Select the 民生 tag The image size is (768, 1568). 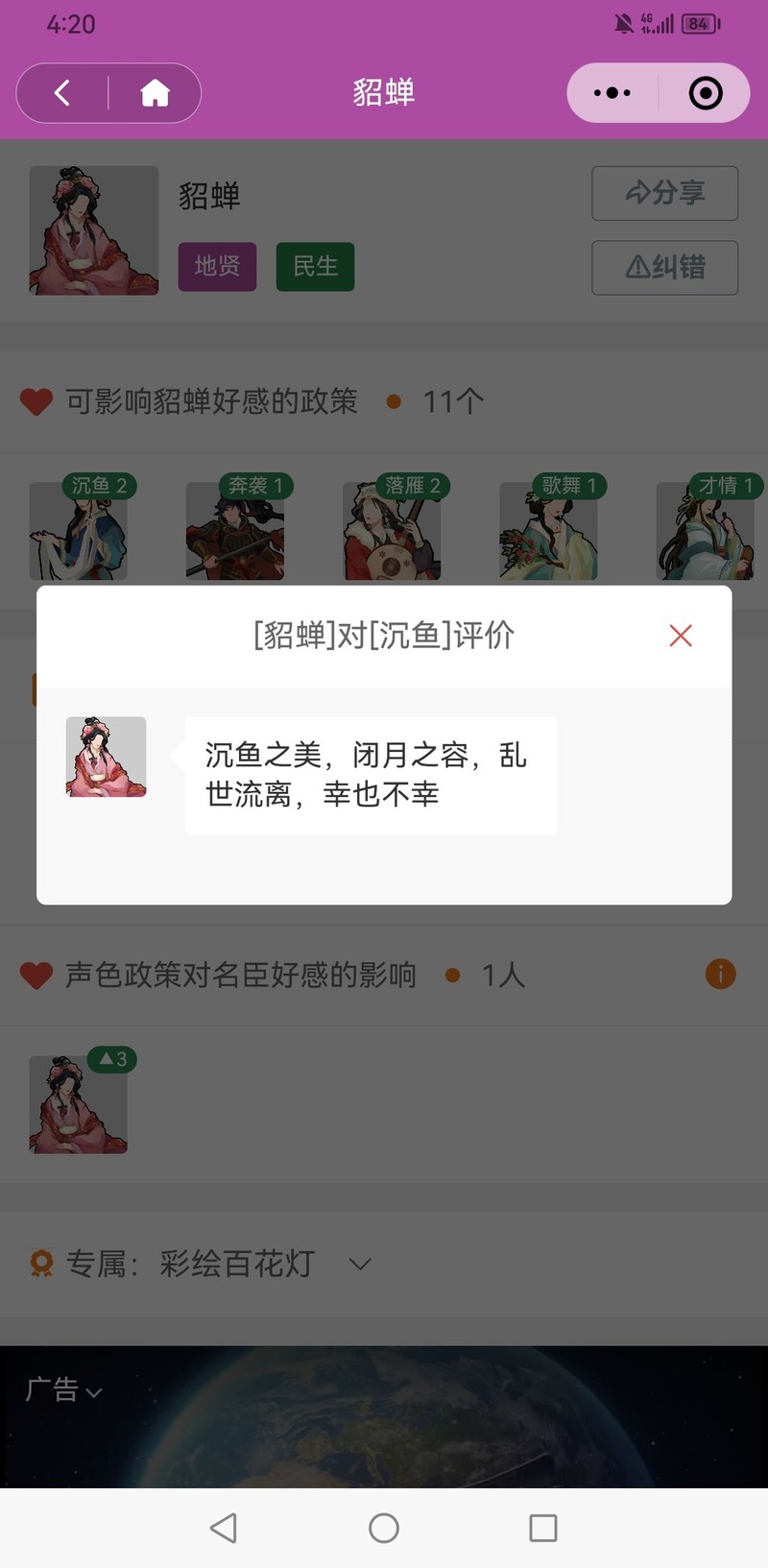tap(315, 266)
